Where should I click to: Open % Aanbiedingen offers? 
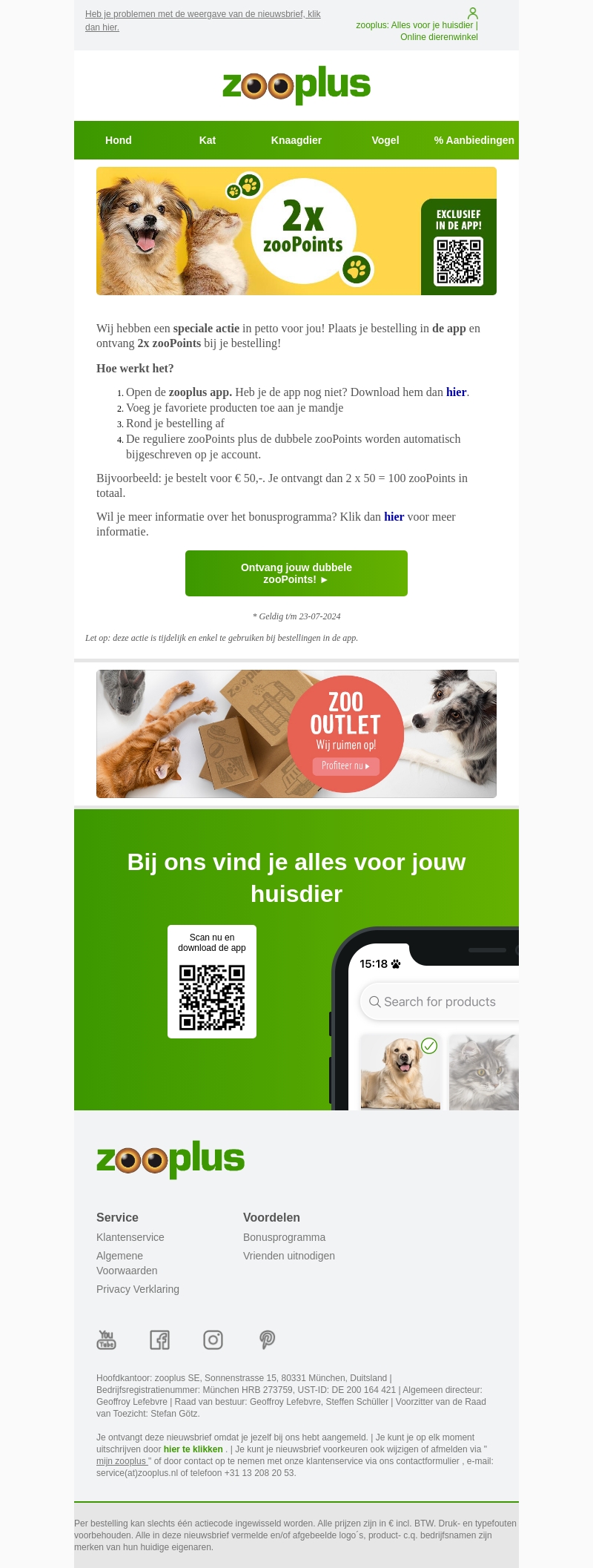(474, 140)
